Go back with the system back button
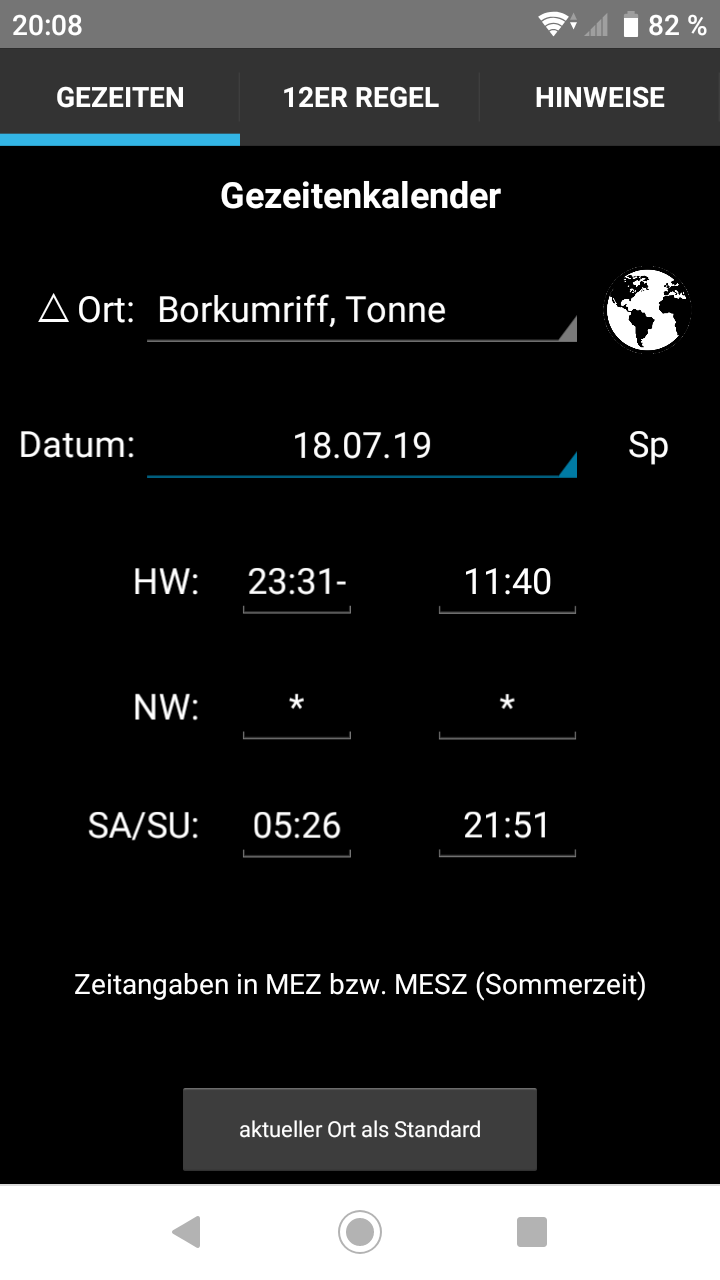 [187, 1232]
